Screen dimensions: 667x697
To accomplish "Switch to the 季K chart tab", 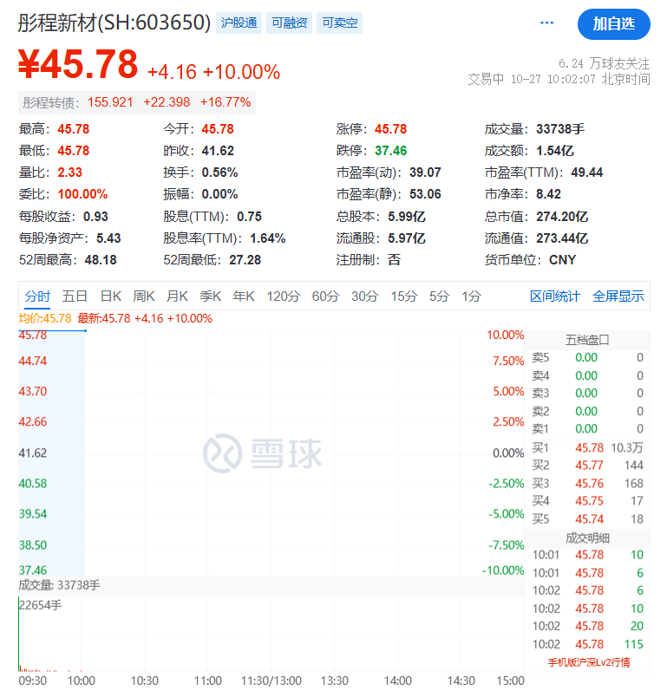I will pos(210,296).
